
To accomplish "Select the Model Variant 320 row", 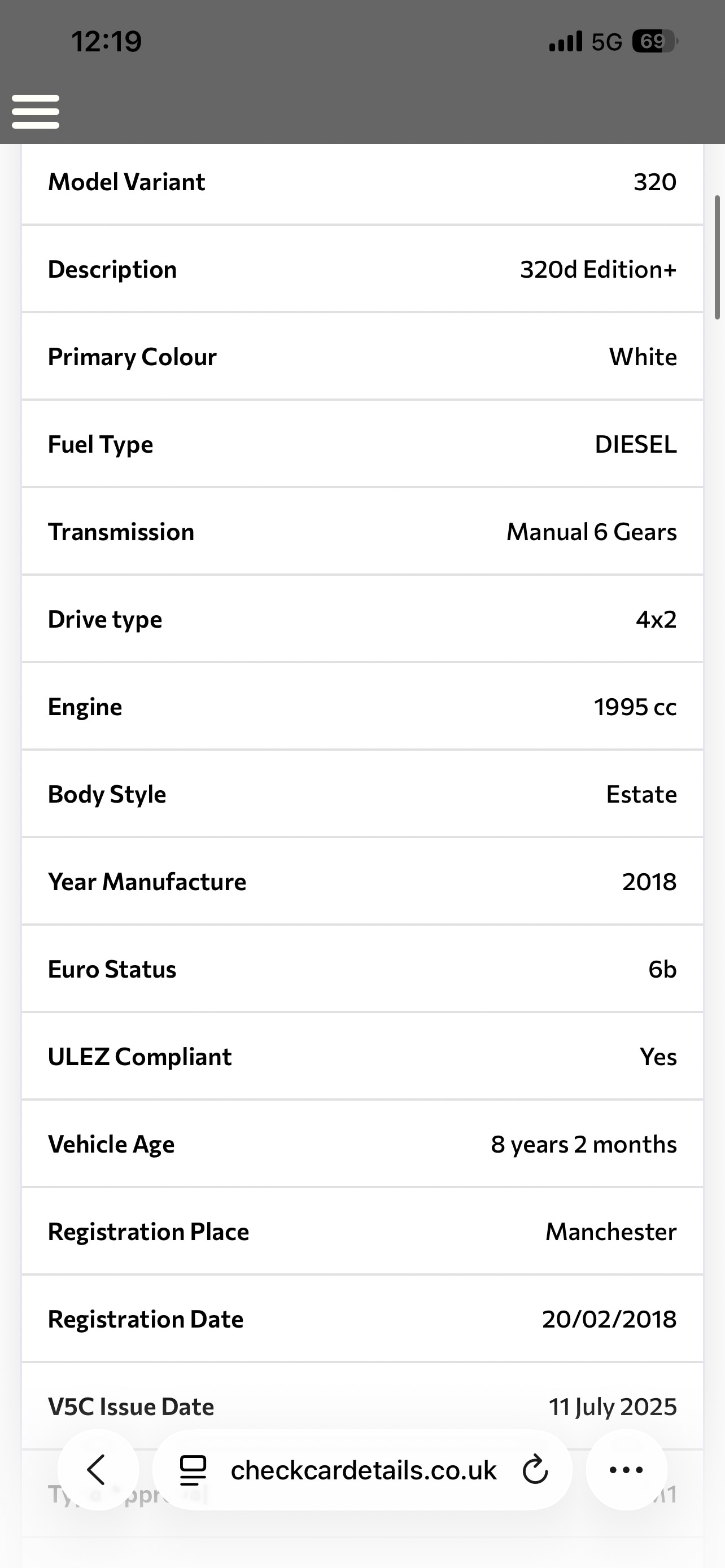I will [362, 181].
